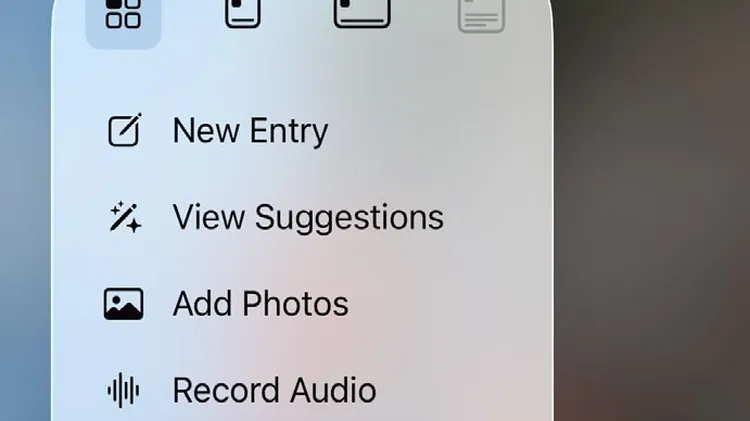Select the grid layout option
The width and height of the screenshot is (750, 421).
coord(123,15)
